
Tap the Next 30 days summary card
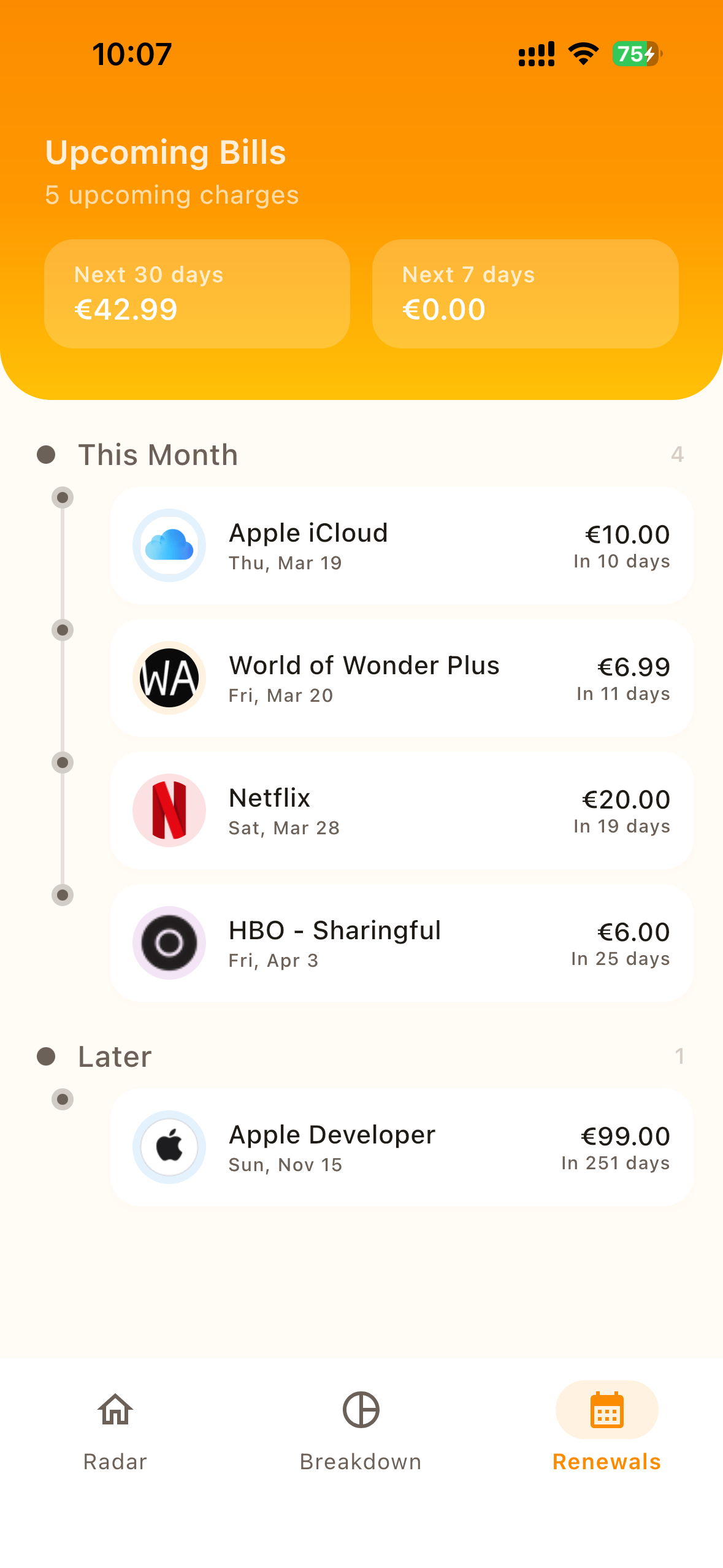[197, 294]
